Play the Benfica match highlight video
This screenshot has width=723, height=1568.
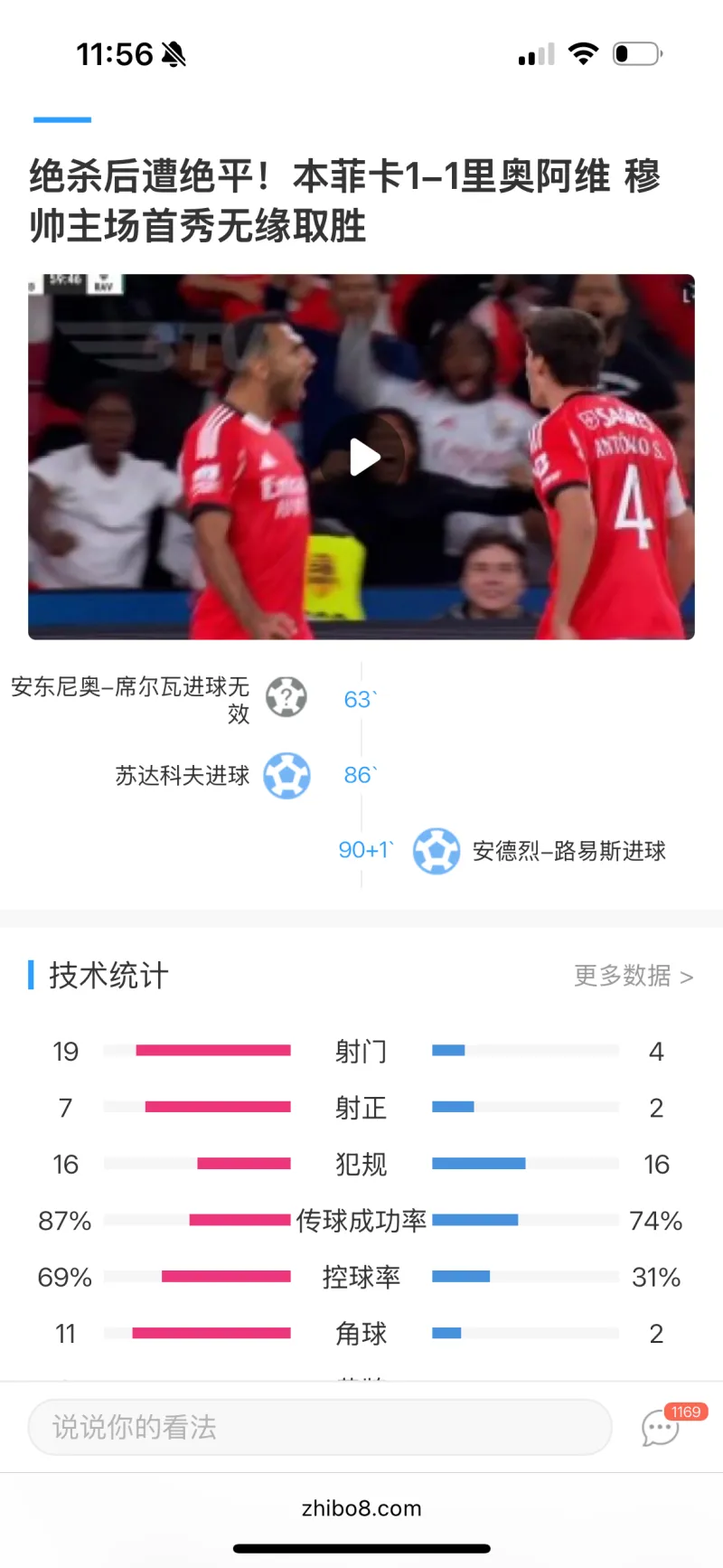[363, 458]
